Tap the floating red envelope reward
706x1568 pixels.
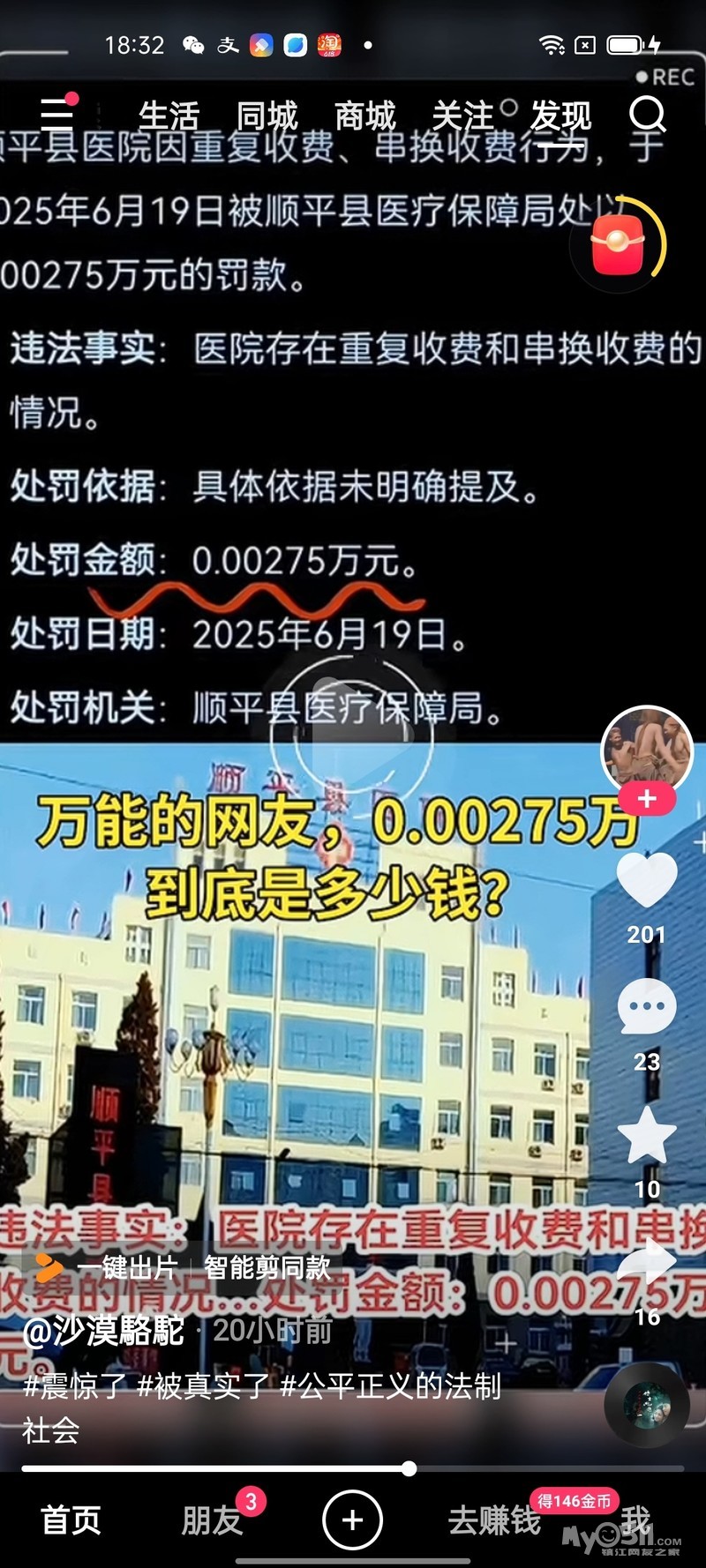point(618,244)
